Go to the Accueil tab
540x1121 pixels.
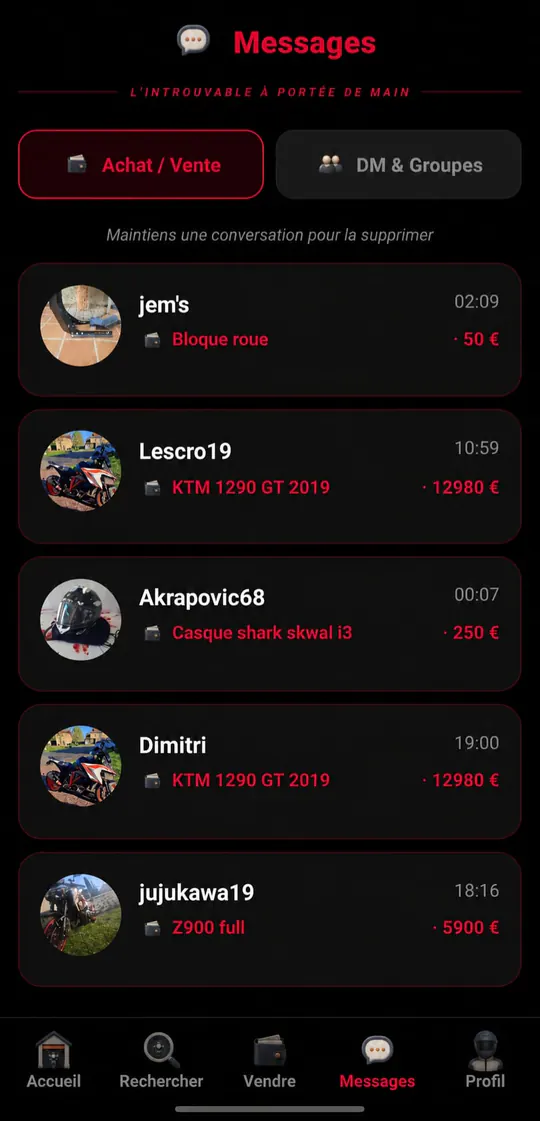54,1060
